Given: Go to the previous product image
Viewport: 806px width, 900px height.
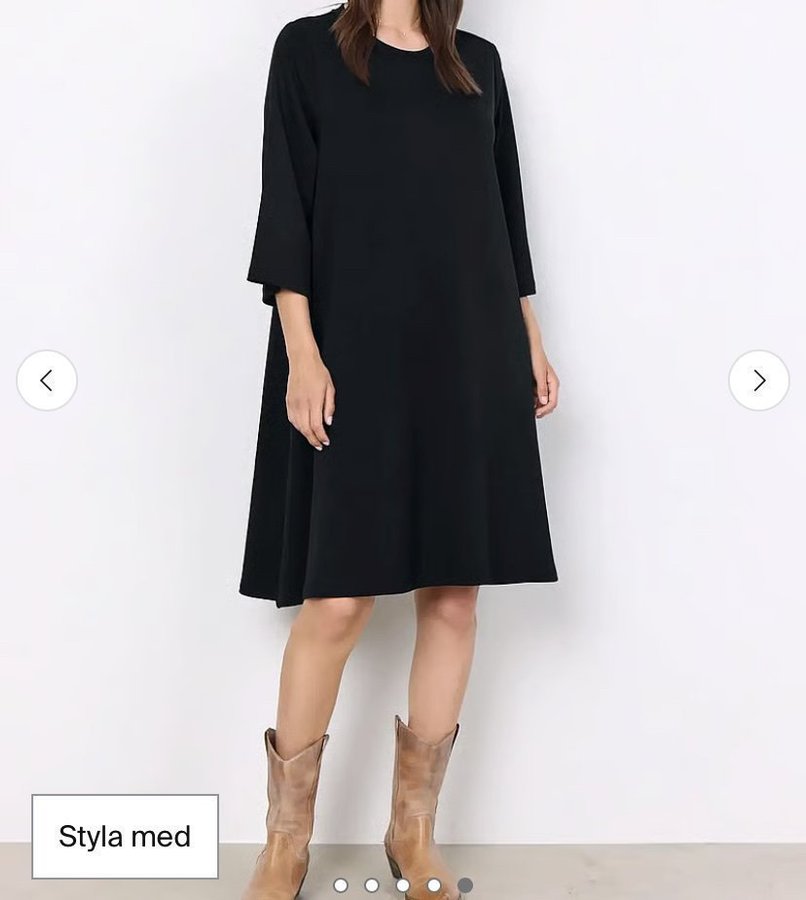Looking at the screenshot, I should point(47,380).
